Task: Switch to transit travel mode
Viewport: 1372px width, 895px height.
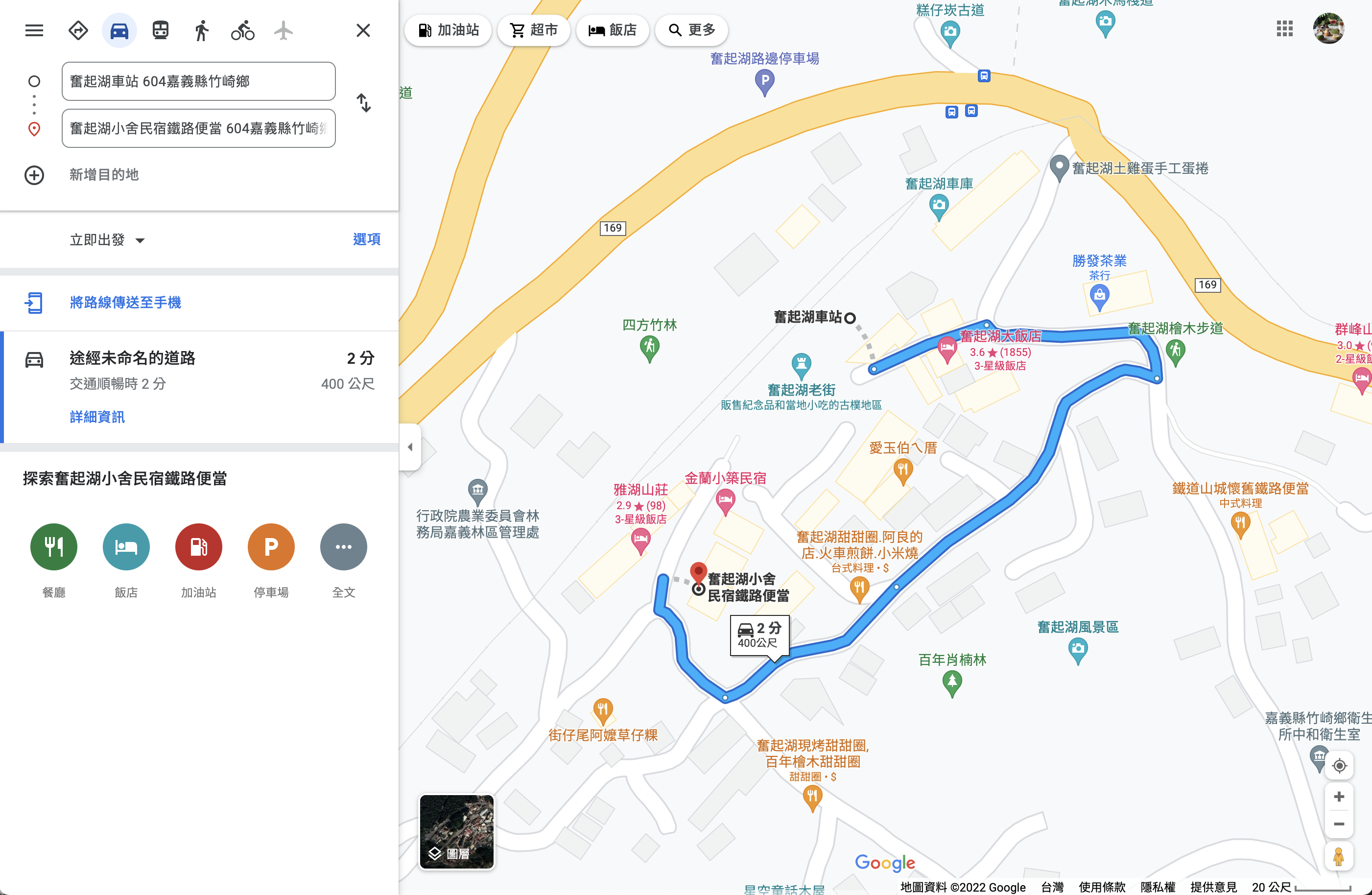Action: pos(160,30)
